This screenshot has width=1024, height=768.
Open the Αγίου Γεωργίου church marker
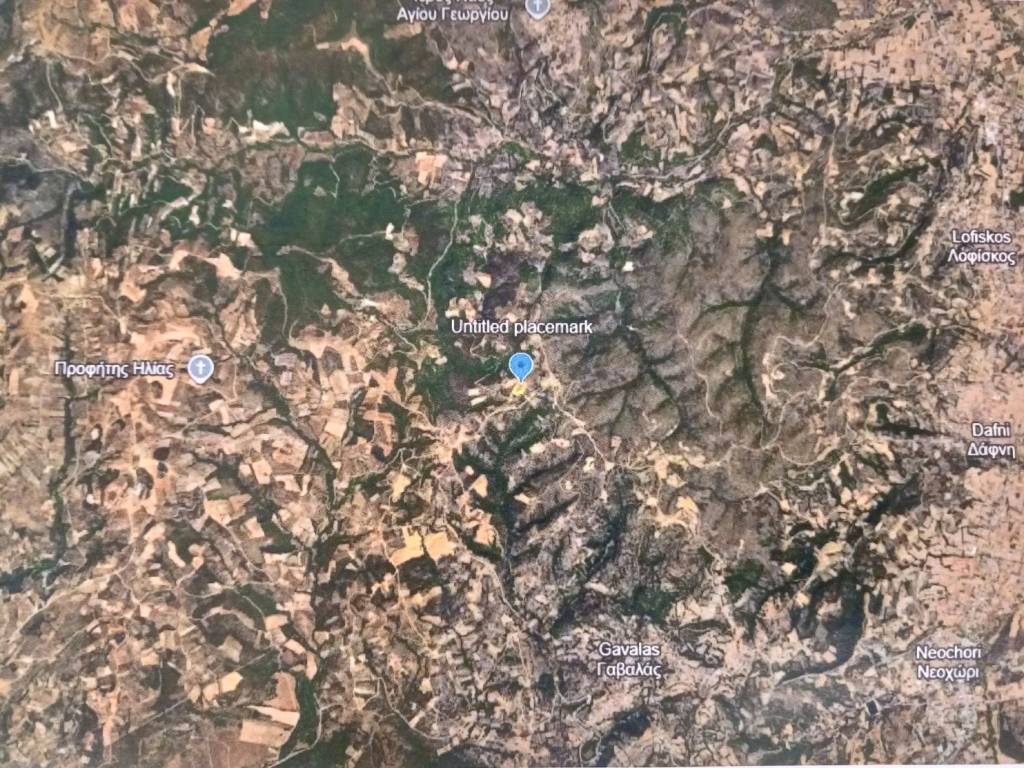coord(538,7)
